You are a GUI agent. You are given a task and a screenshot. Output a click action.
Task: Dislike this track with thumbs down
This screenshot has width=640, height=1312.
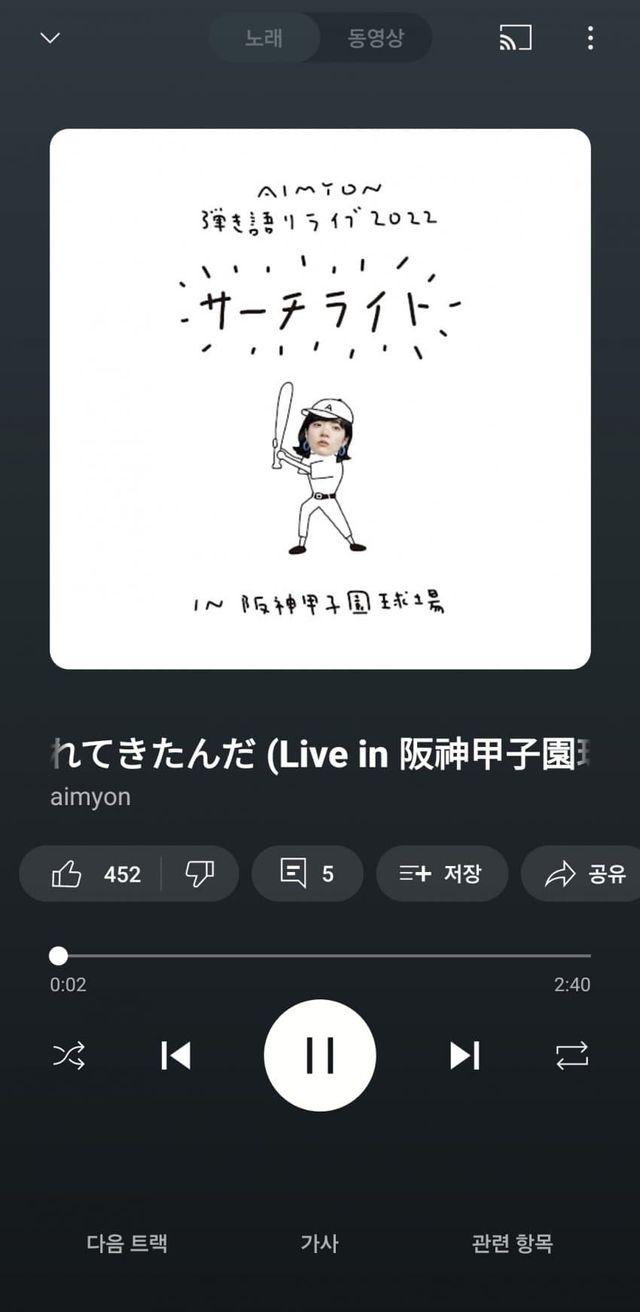[x=200, y=874]
